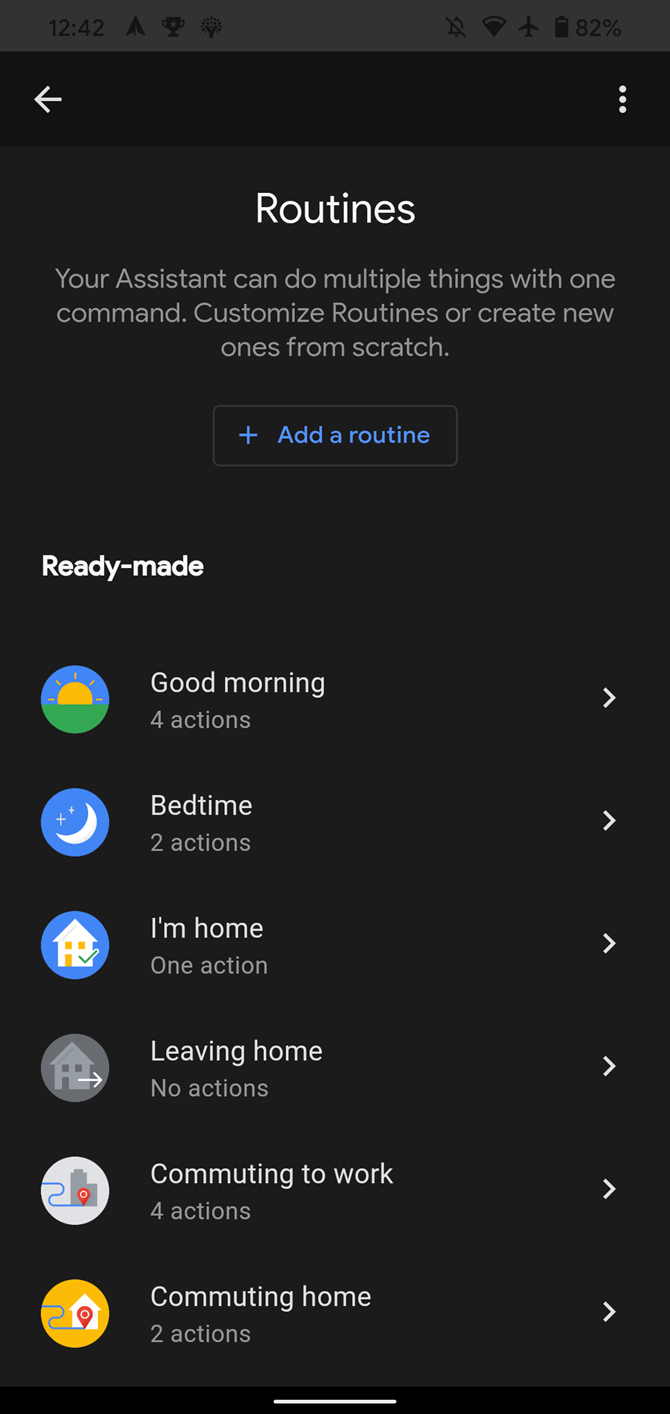Select the I'm home routine

point(335,945)
